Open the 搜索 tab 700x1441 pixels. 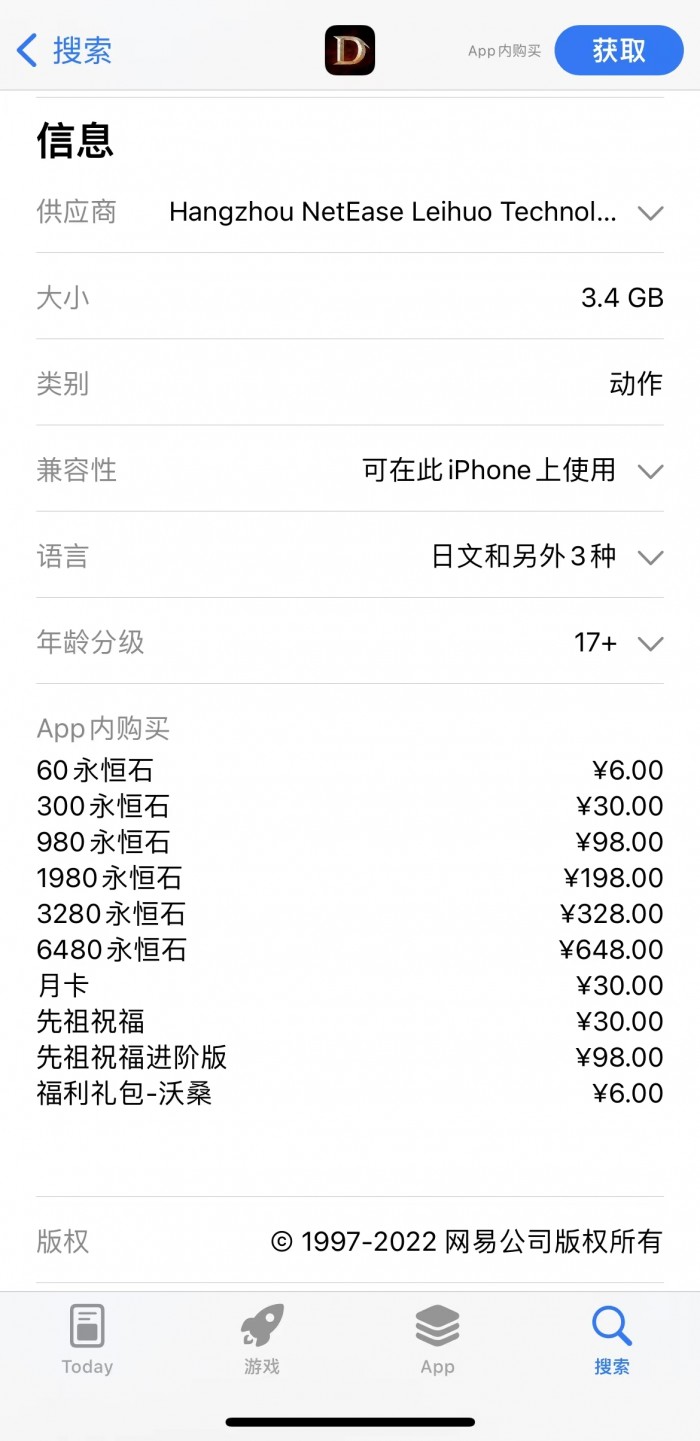coord(612,1340)
